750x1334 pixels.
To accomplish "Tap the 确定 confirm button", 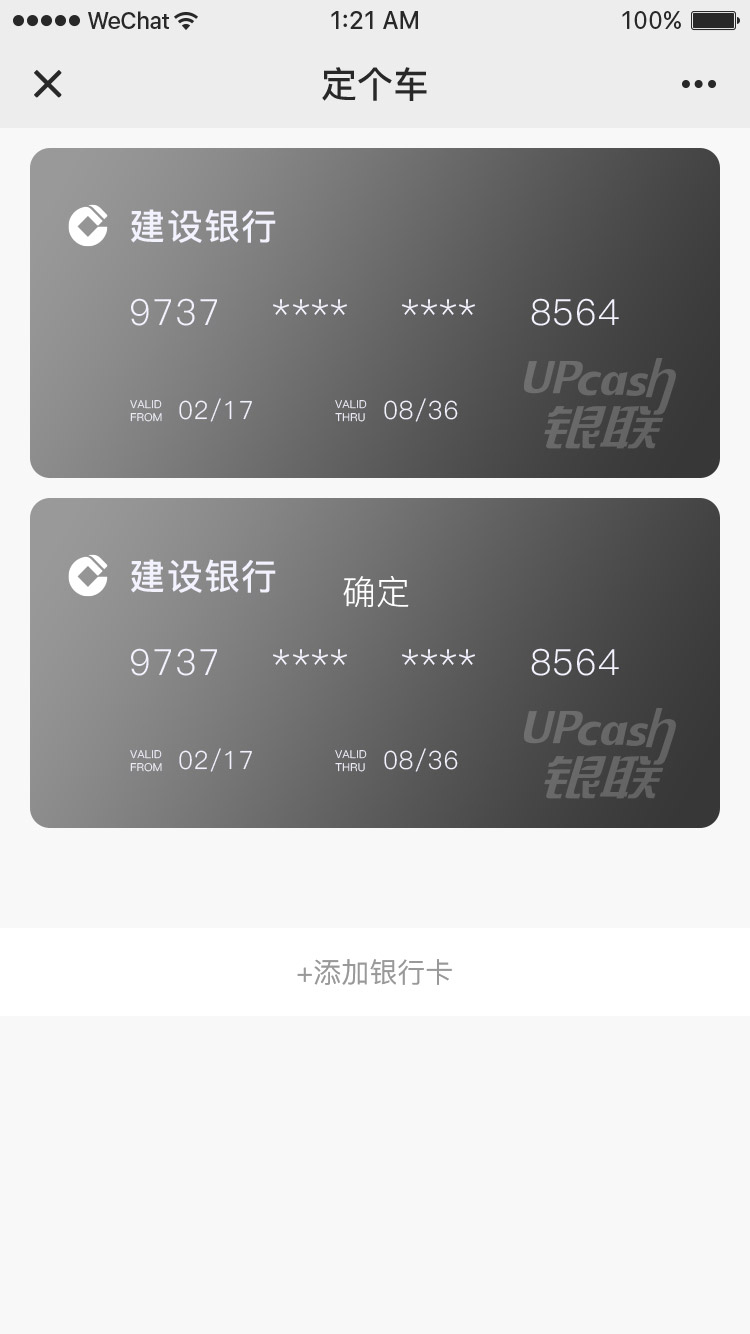I will [376, 592].
